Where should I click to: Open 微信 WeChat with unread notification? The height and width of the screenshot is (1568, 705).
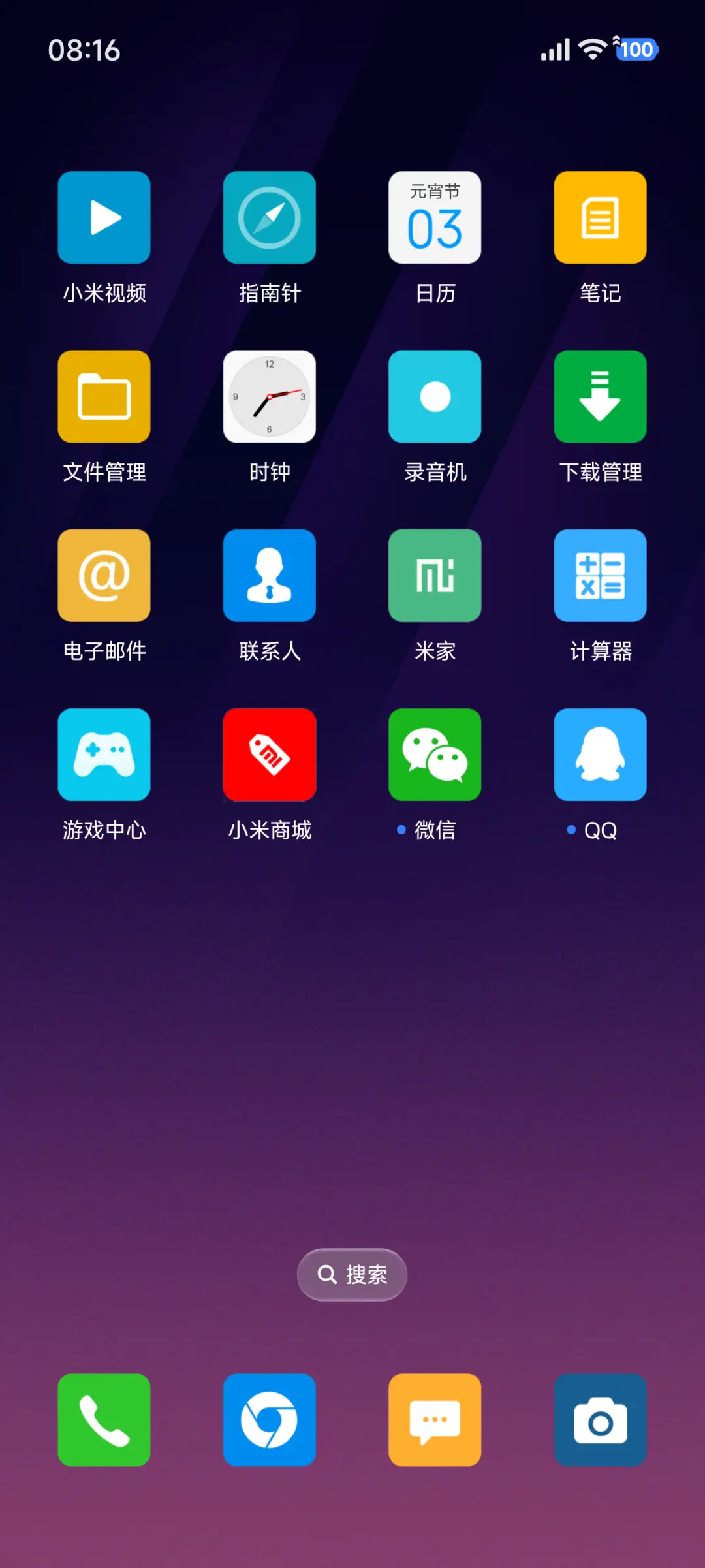click(435, 755)
